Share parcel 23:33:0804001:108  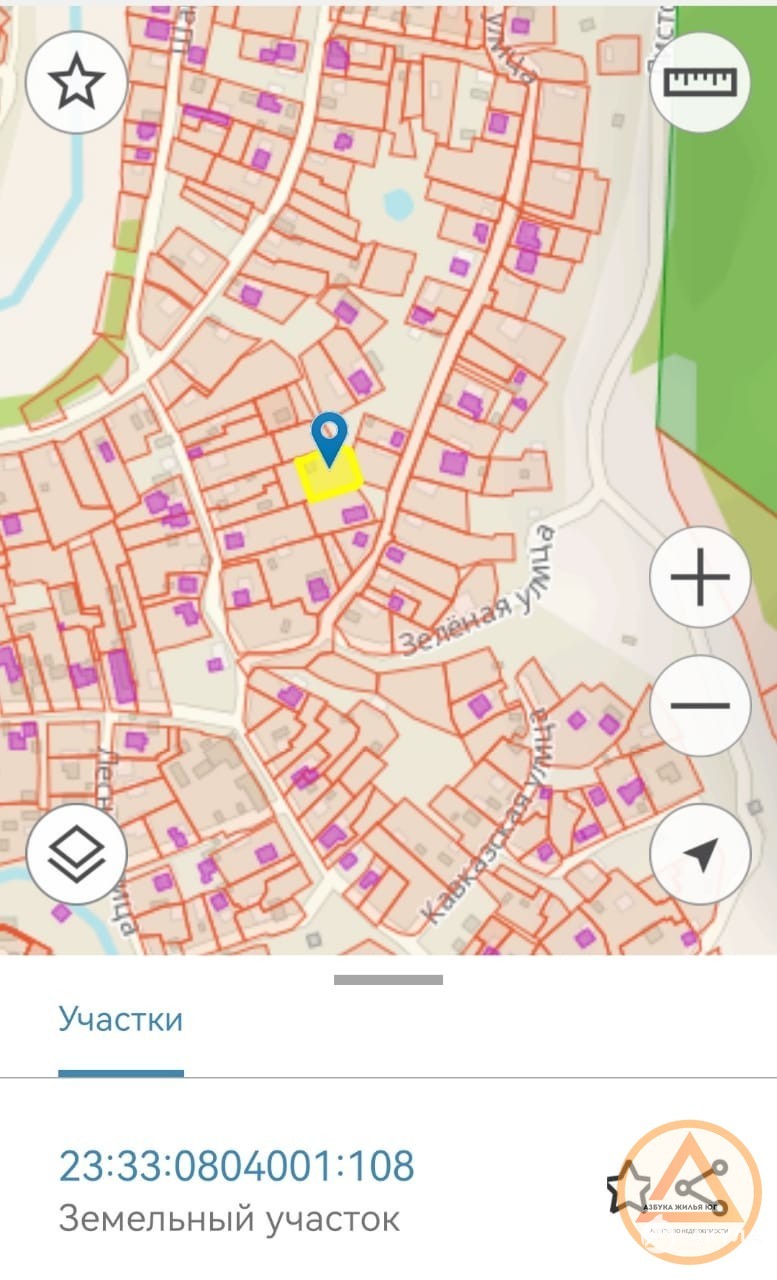[700, 1187]
